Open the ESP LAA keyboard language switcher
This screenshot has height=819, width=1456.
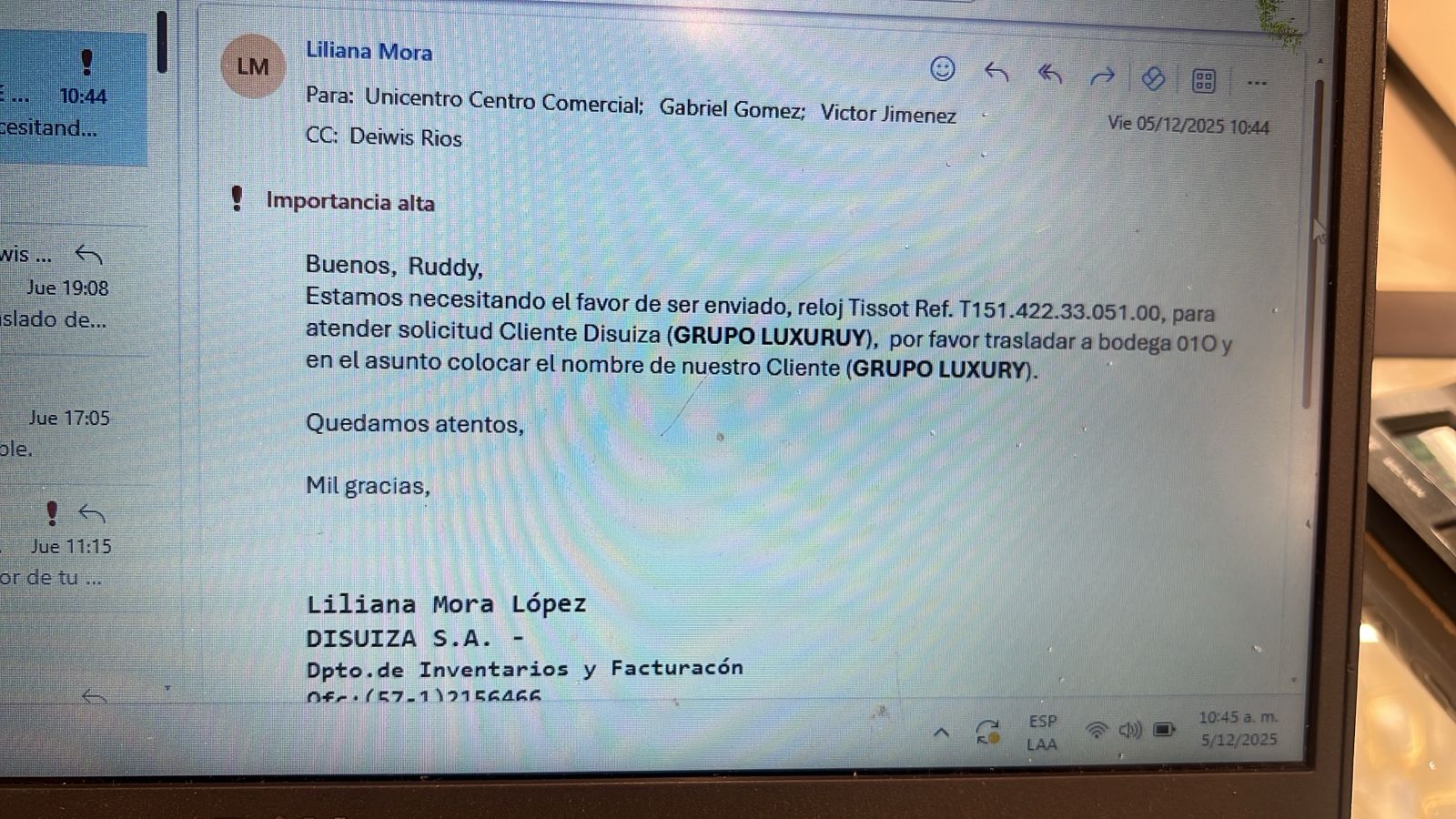pyautogui.click(x=1042, y=733)
